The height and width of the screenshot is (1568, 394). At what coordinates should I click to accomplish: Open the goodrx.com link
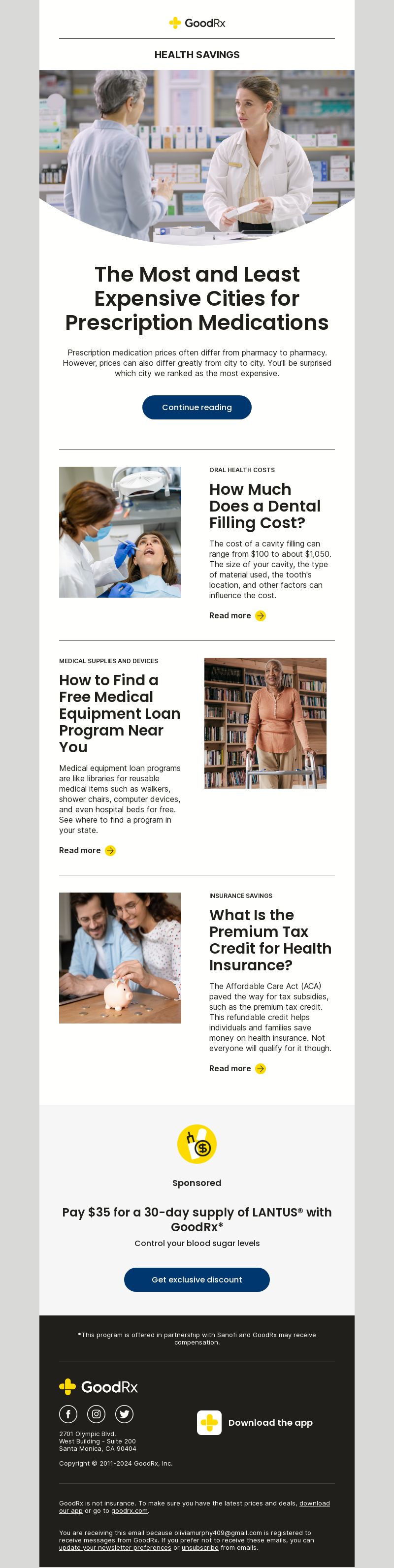129,1511
